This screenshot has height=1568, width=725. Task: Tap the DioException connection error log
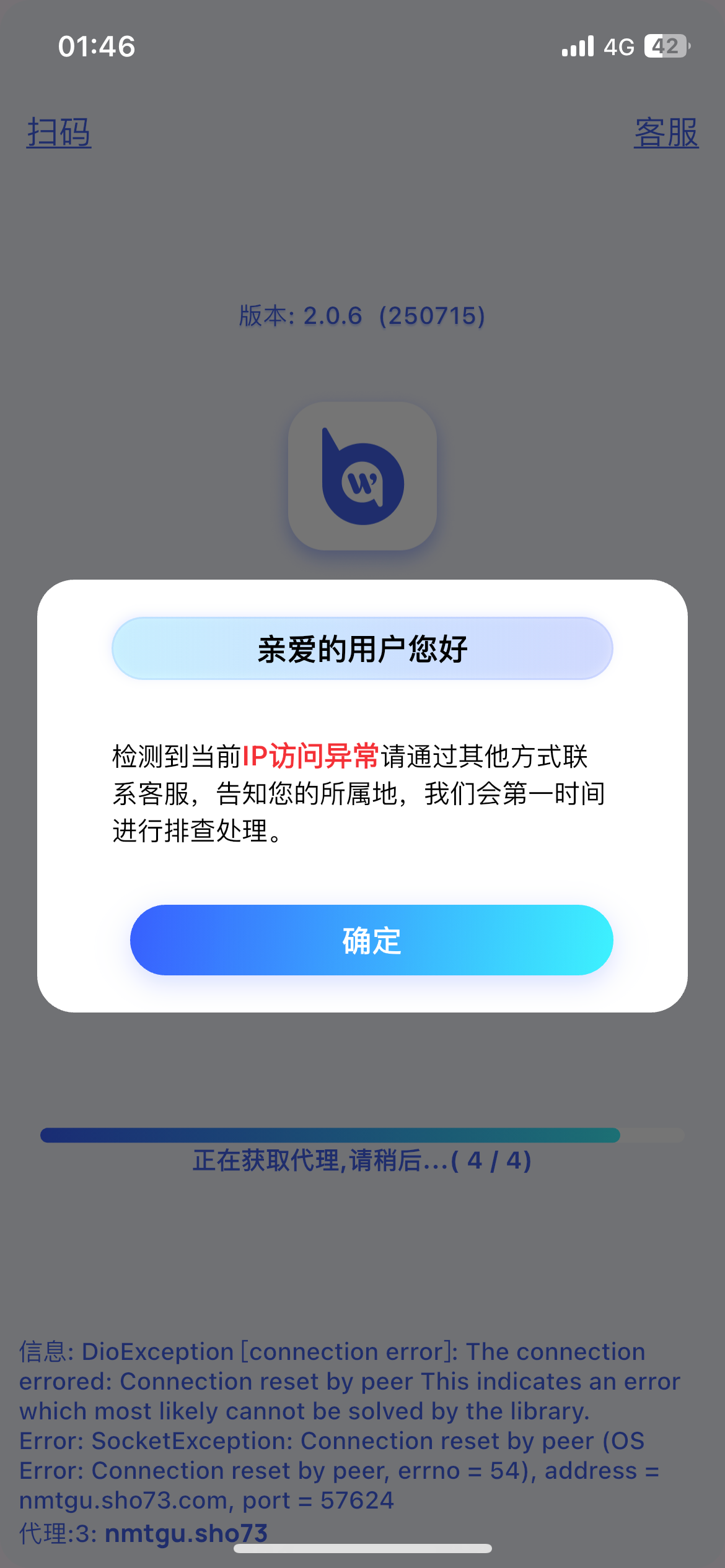pyautogui.click(x=332, y=1351)
